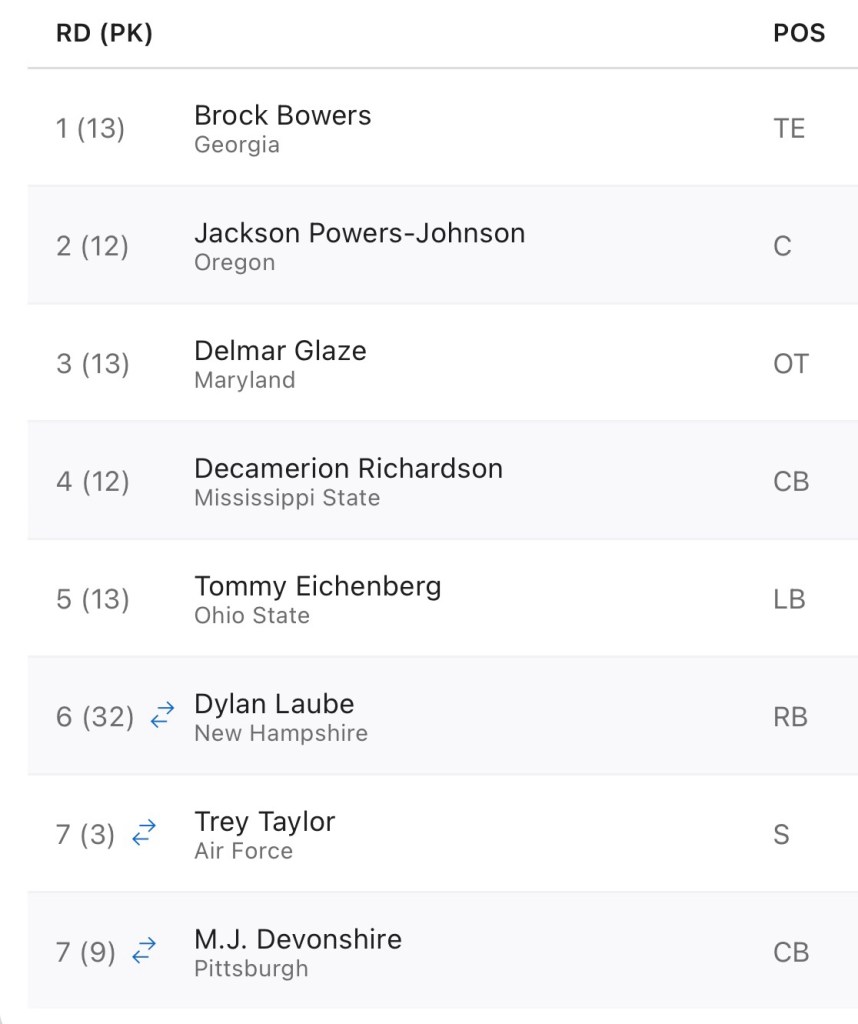858x1024 pixels.
Task: Open Decamerion Richardson's player profile
Action: [348, 468]
